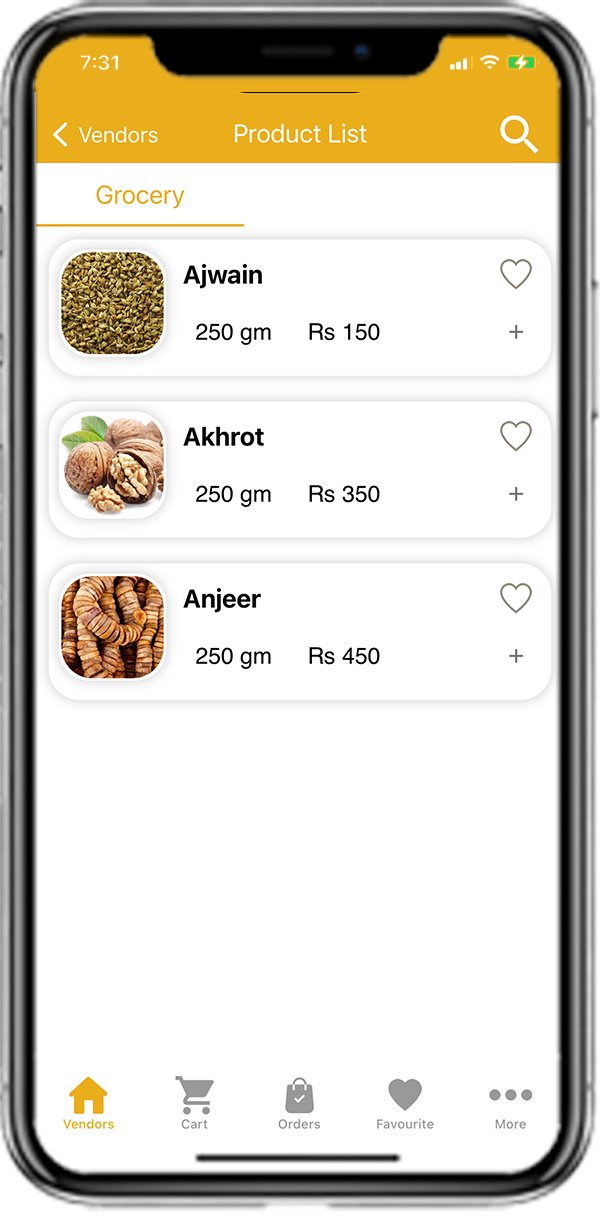This screenshot has width=600, height=1220.
Task: Open the Orders tab
Action: click(299, 1103)
